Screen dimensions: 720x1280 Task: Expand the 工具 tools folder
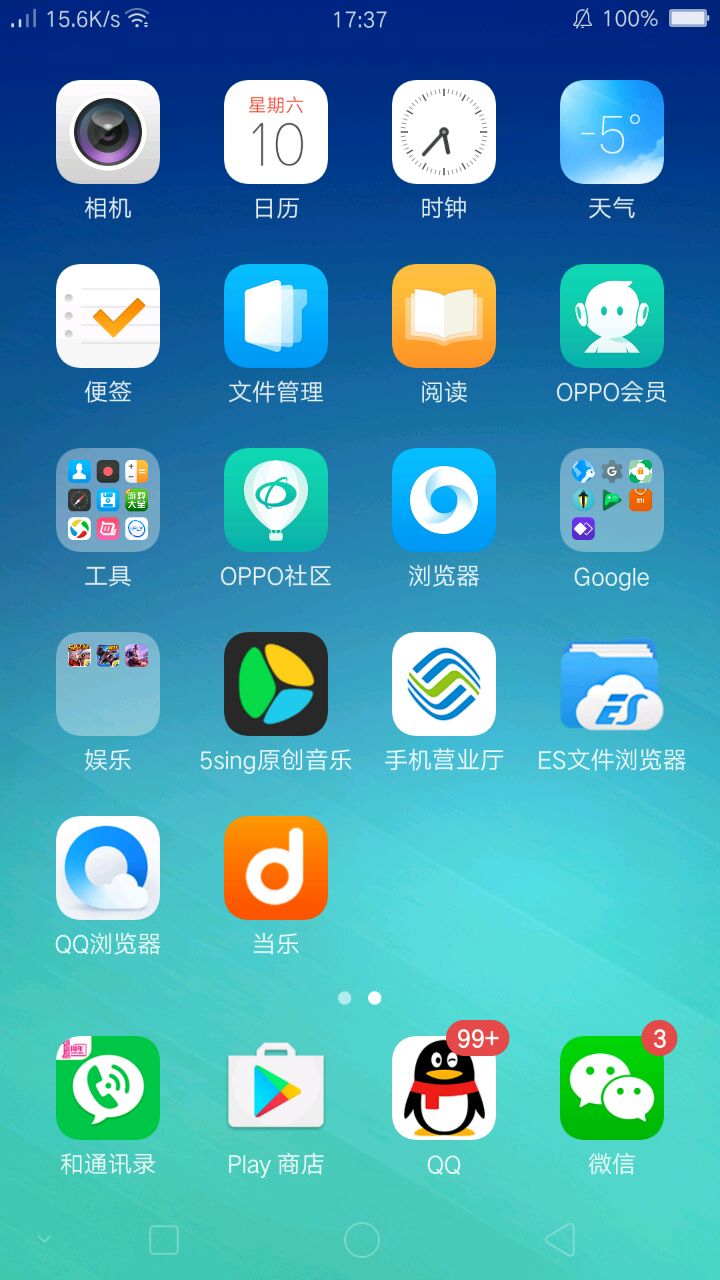[x=108, y=500]
